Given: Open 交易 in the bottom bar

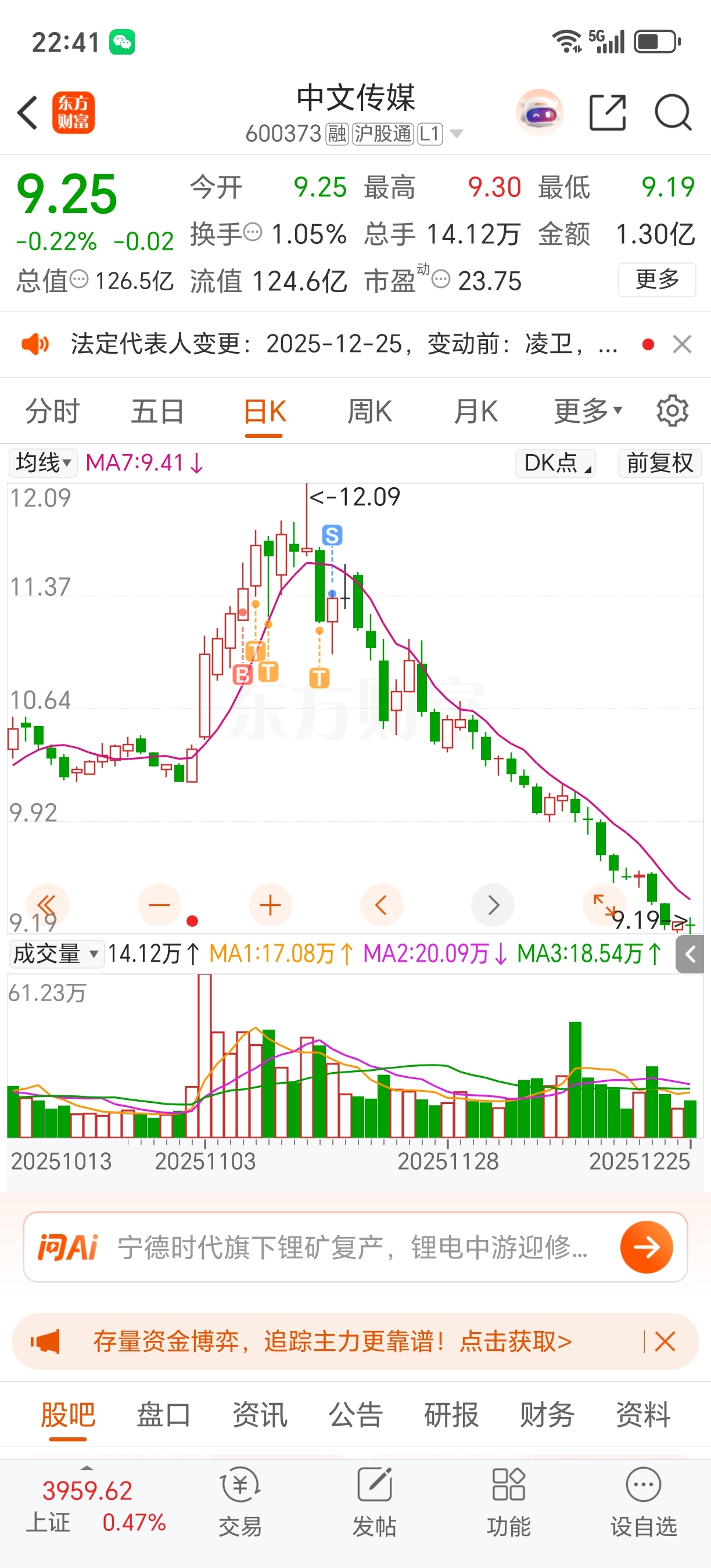Looking at the screenshot, I should point(240,1501).
